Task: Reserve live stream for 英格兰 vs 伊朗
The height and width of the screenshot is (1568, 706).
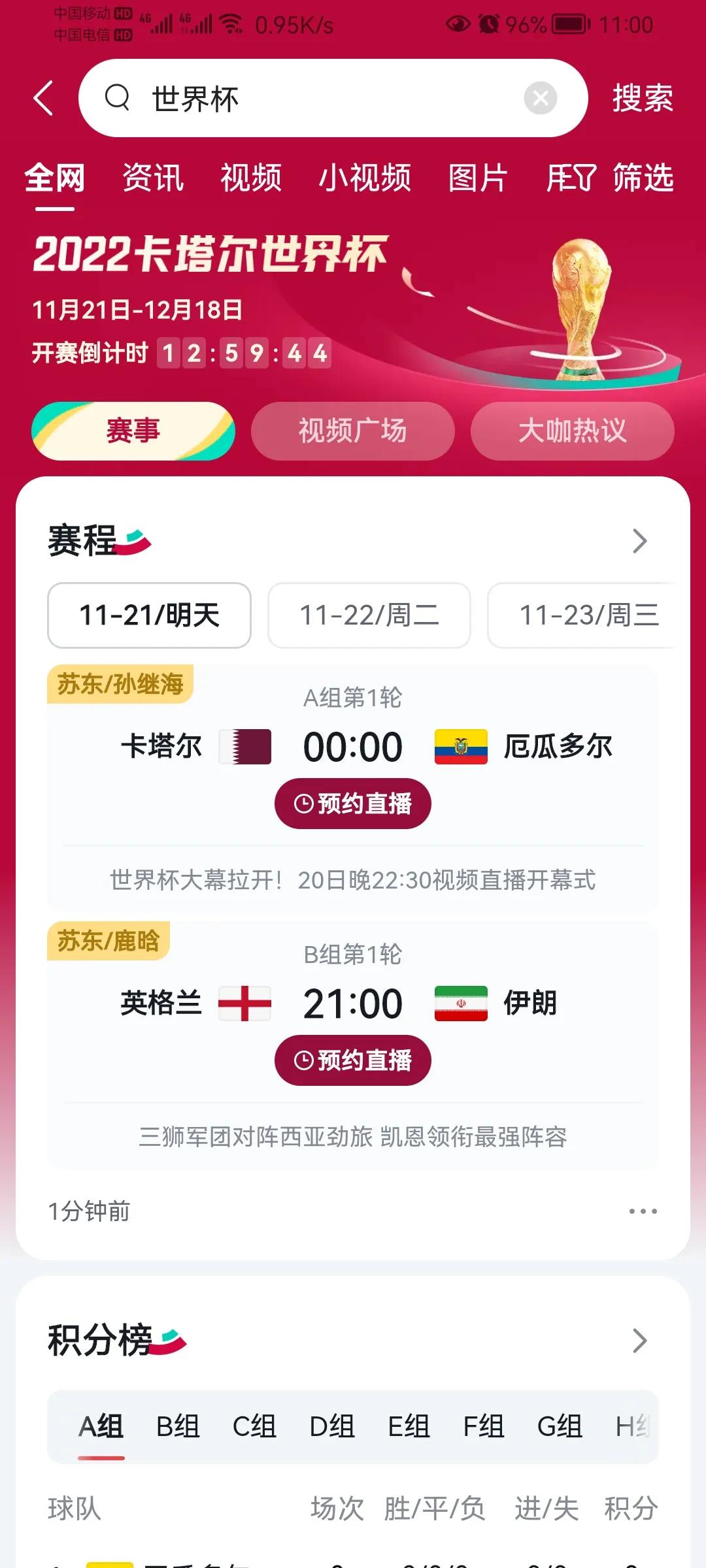Action: (x=352, y=1060)
